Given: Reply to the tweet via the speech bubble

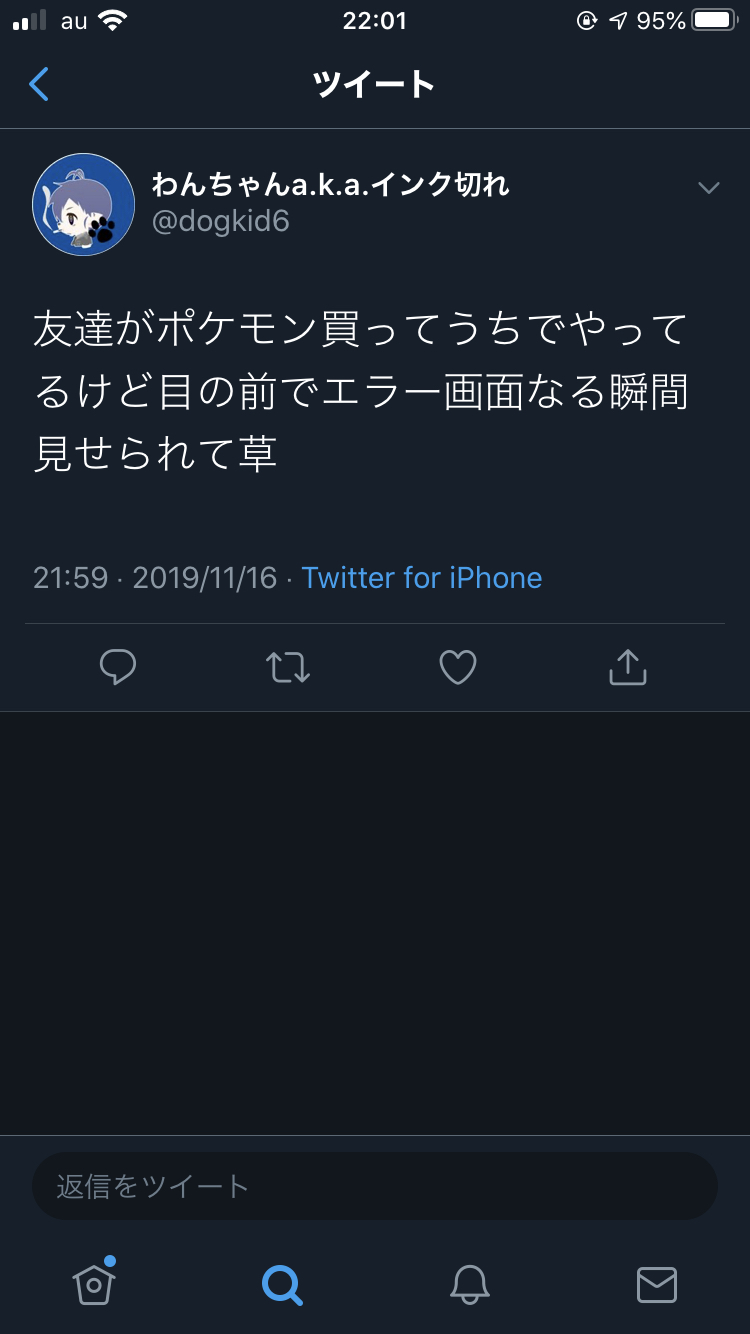Looking at the screenshot, I should (118, 667).
